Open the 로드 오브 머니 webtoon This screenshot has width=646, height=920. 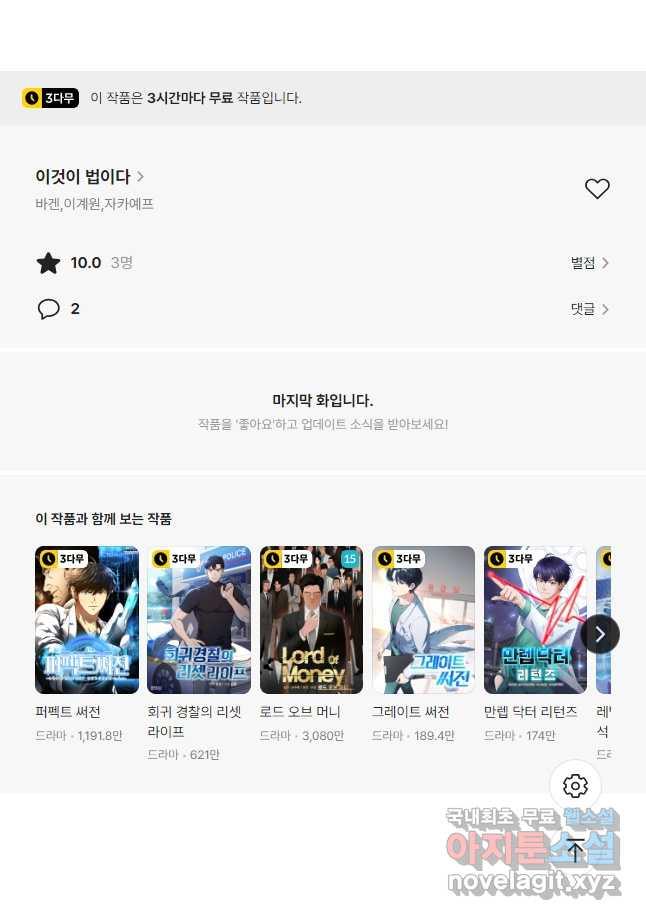311,620
